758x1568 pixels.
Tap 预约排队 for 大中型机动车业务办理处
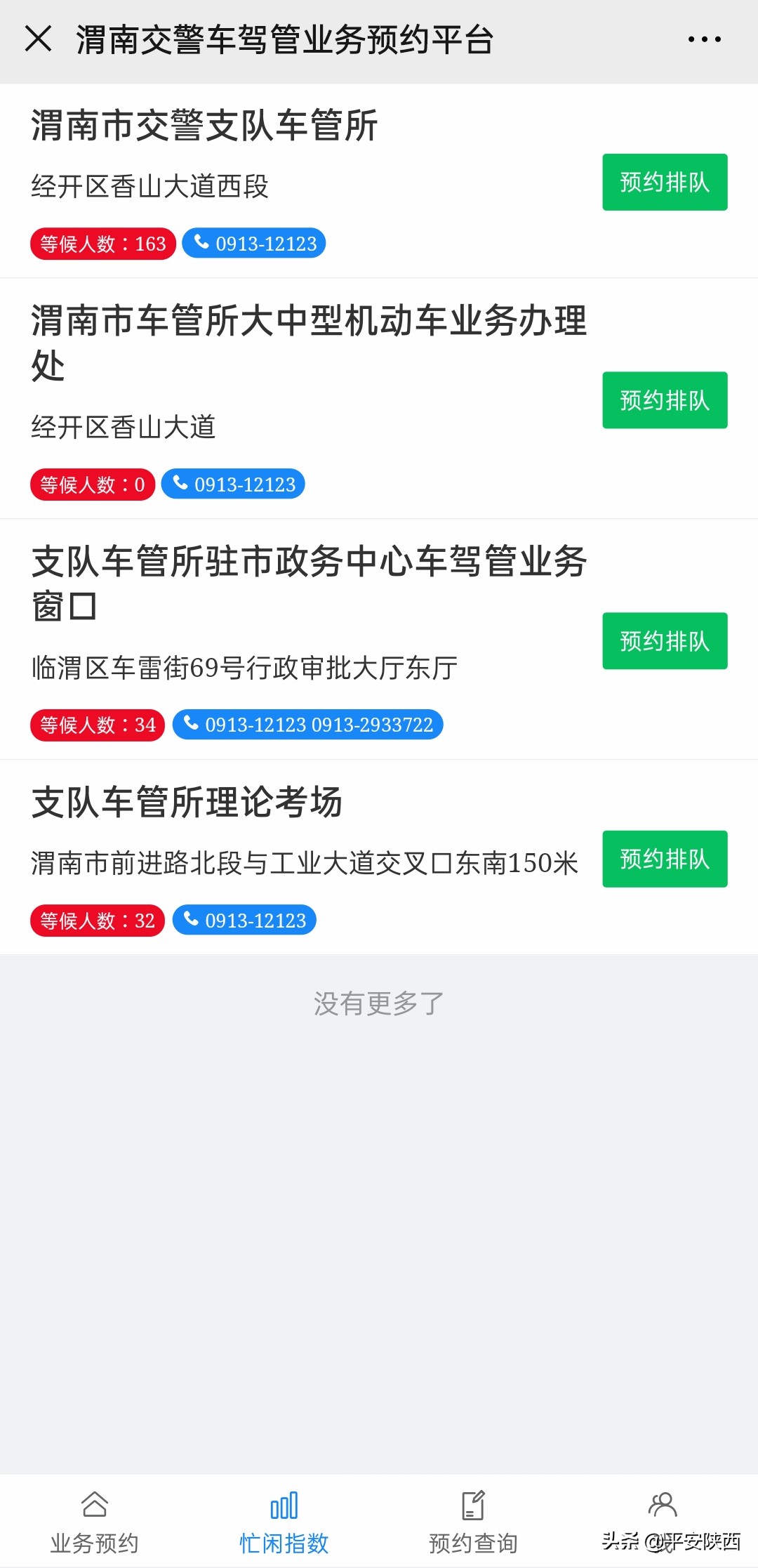(664, 400)
